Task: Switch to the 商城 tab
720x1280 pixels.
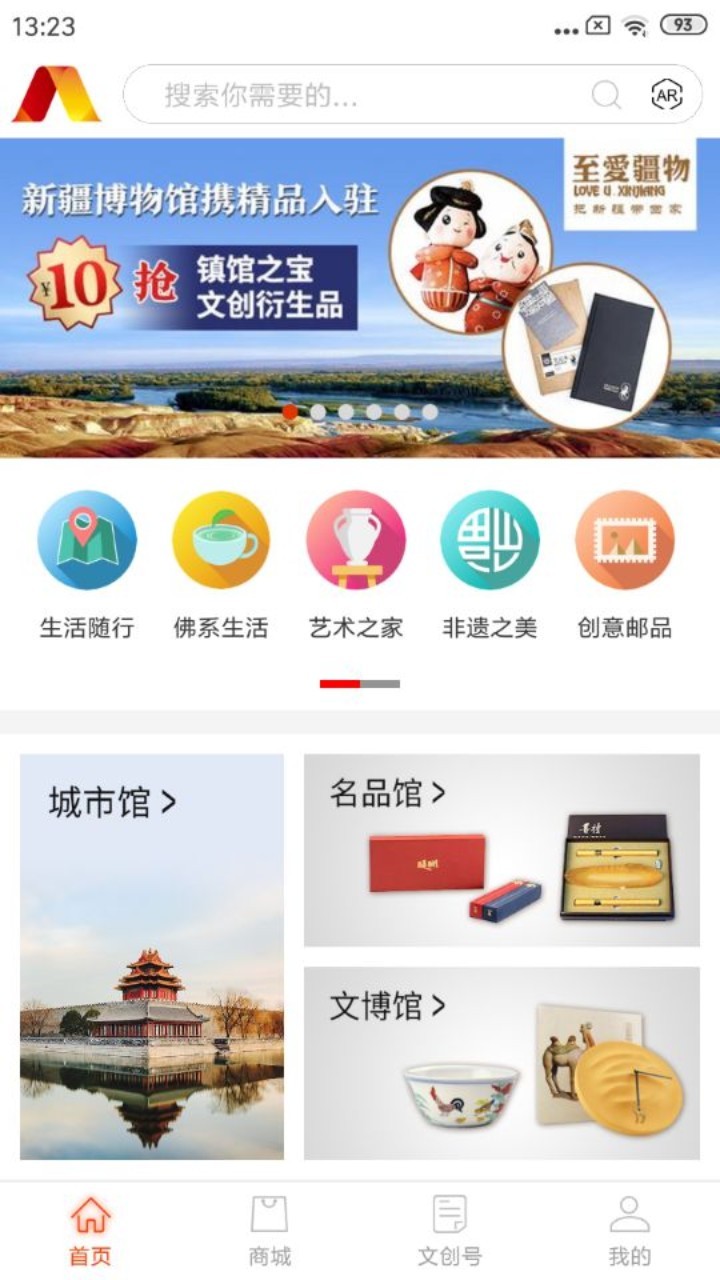Action: (x=270, y=1230)
